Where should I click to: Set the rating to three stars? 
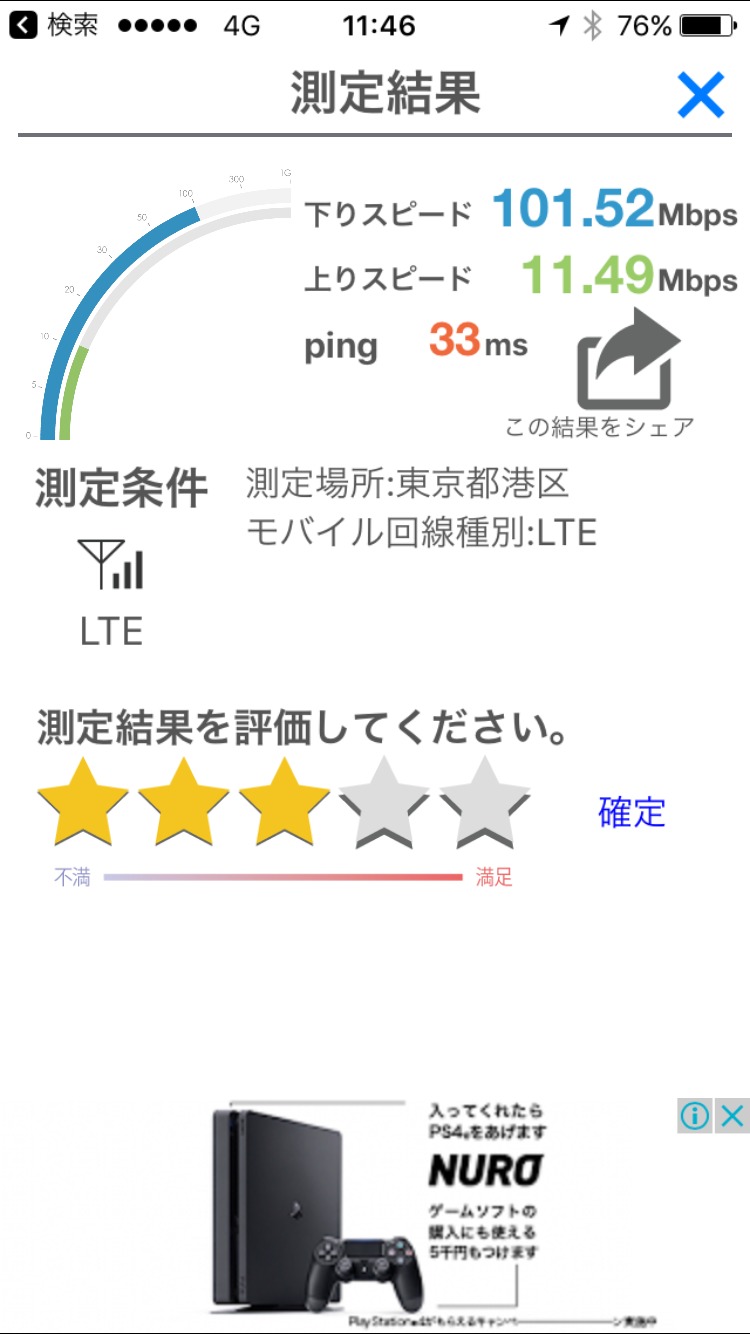tap(284, 801)
